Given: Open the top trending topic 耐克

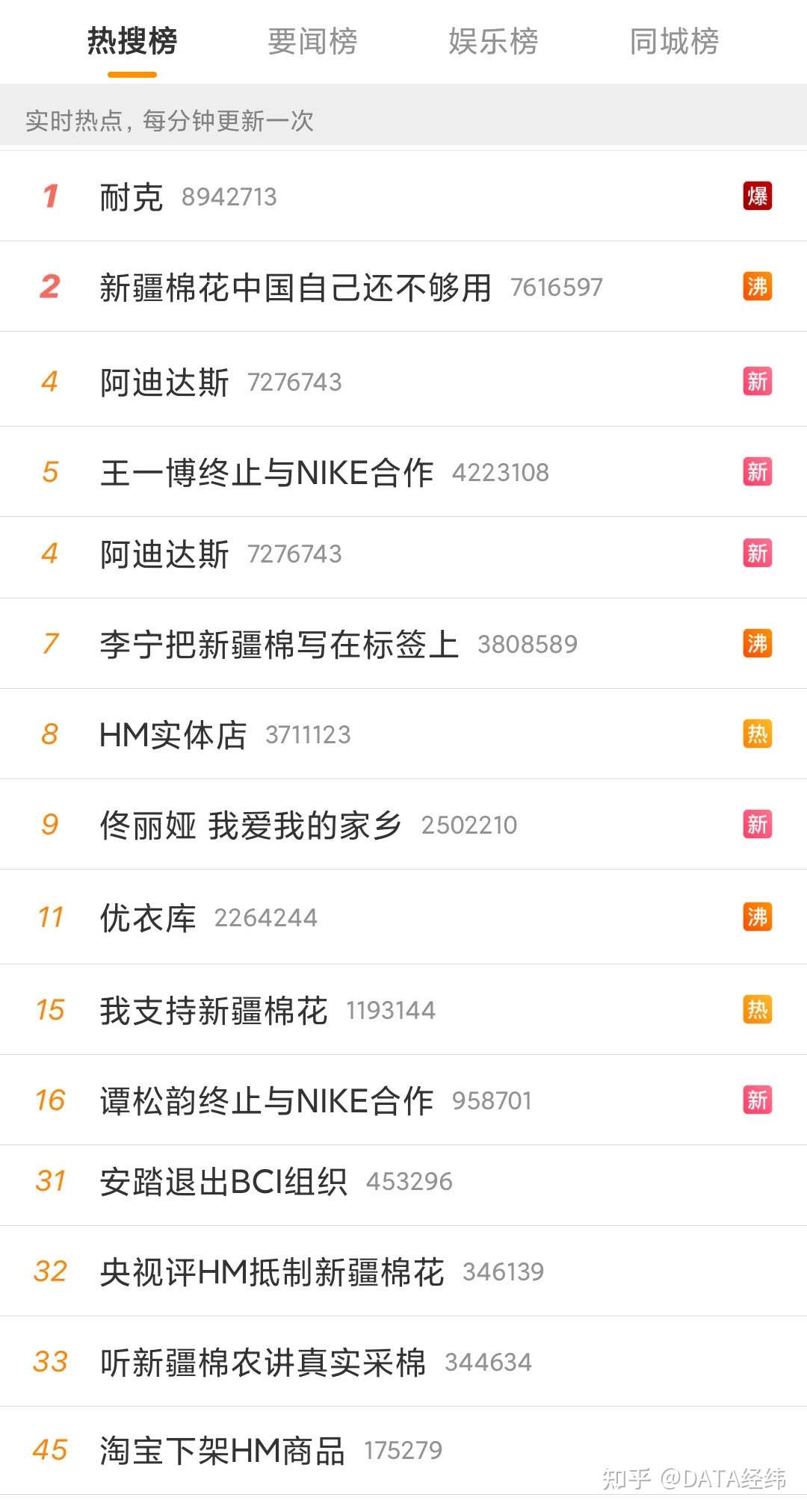Looking at the screenshot, I should point(132,197).
